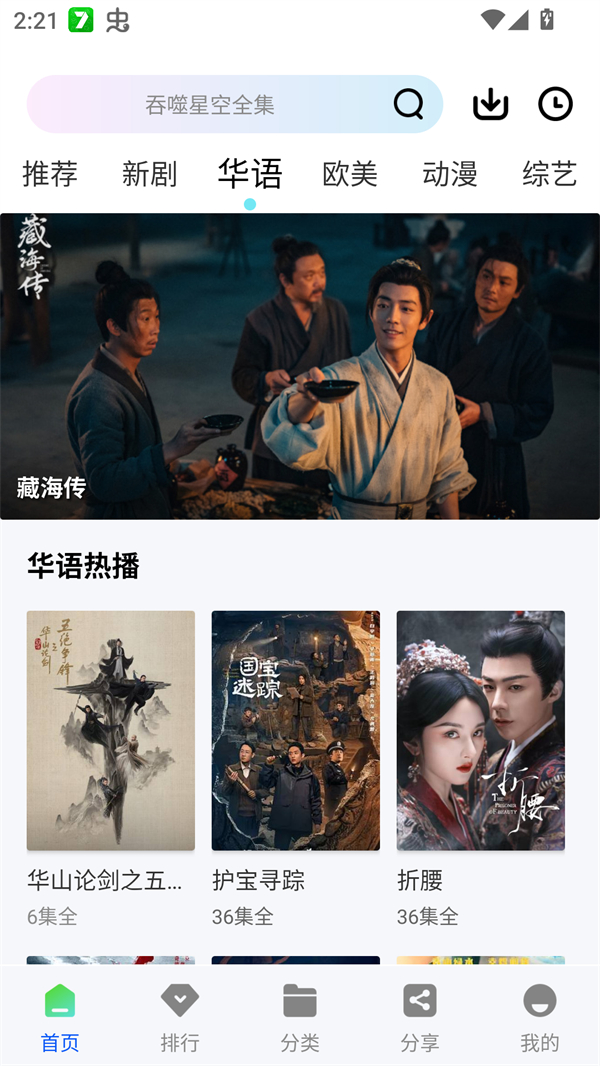The image size is (600, 1066).
Task: Switch to the 推荐 tab
Action: click(50, 174)
